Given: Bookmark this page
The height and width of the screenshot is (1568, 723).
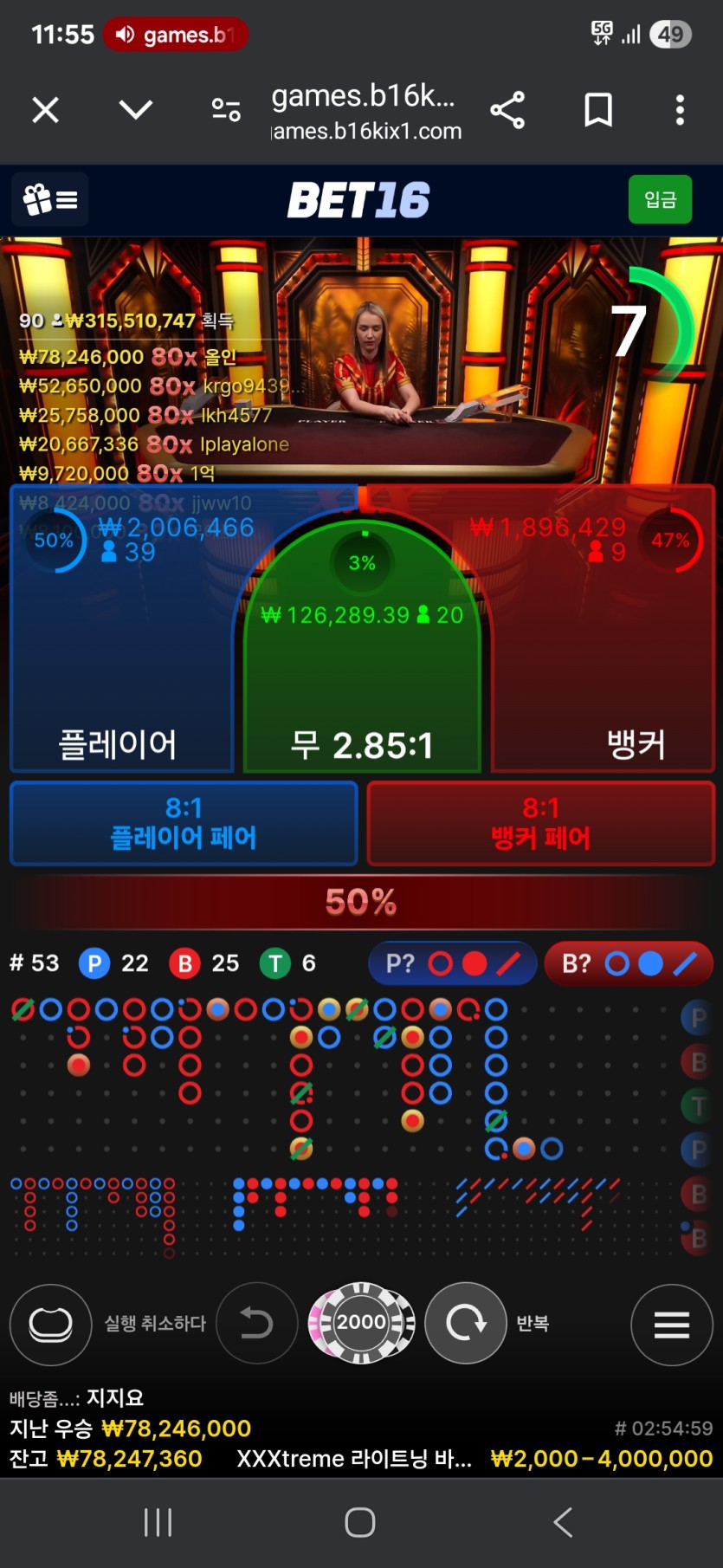Looking at the screenshot, I should tap(598, 110).
